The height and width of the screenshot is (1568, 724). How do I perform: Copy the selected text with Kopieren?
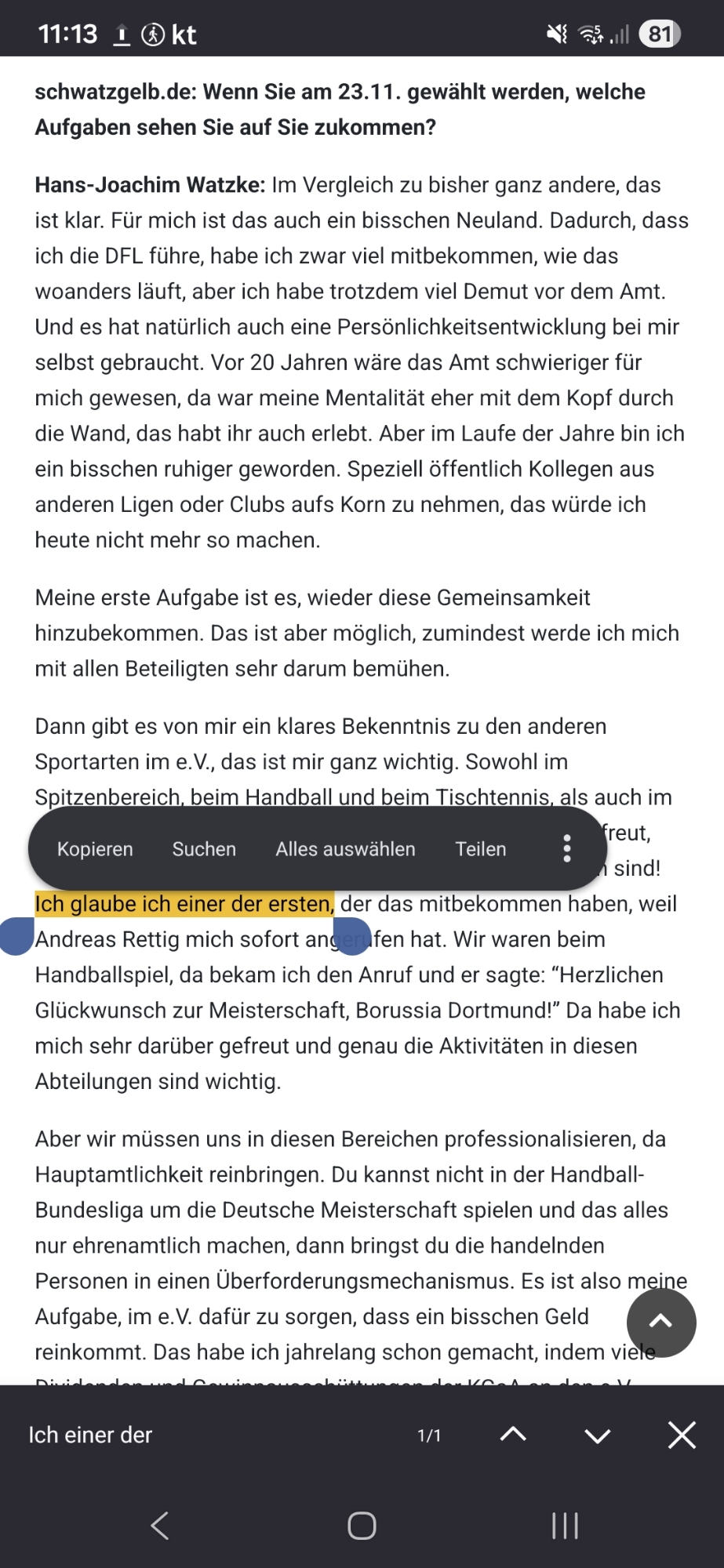pos(95,849)
